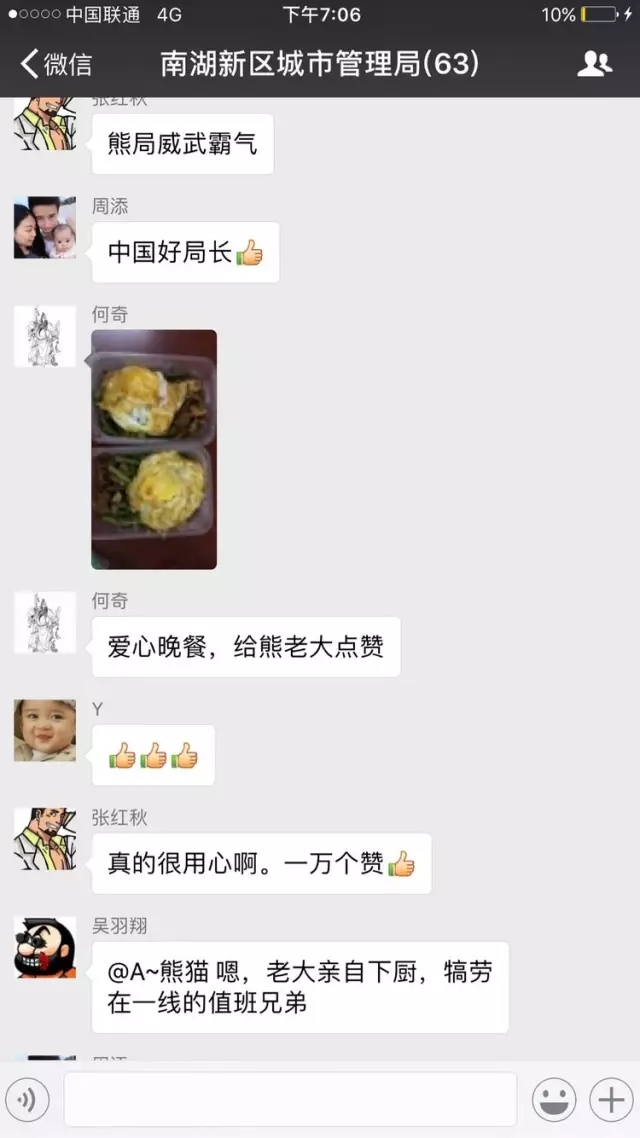Open group members info icon

coord(594,65)
